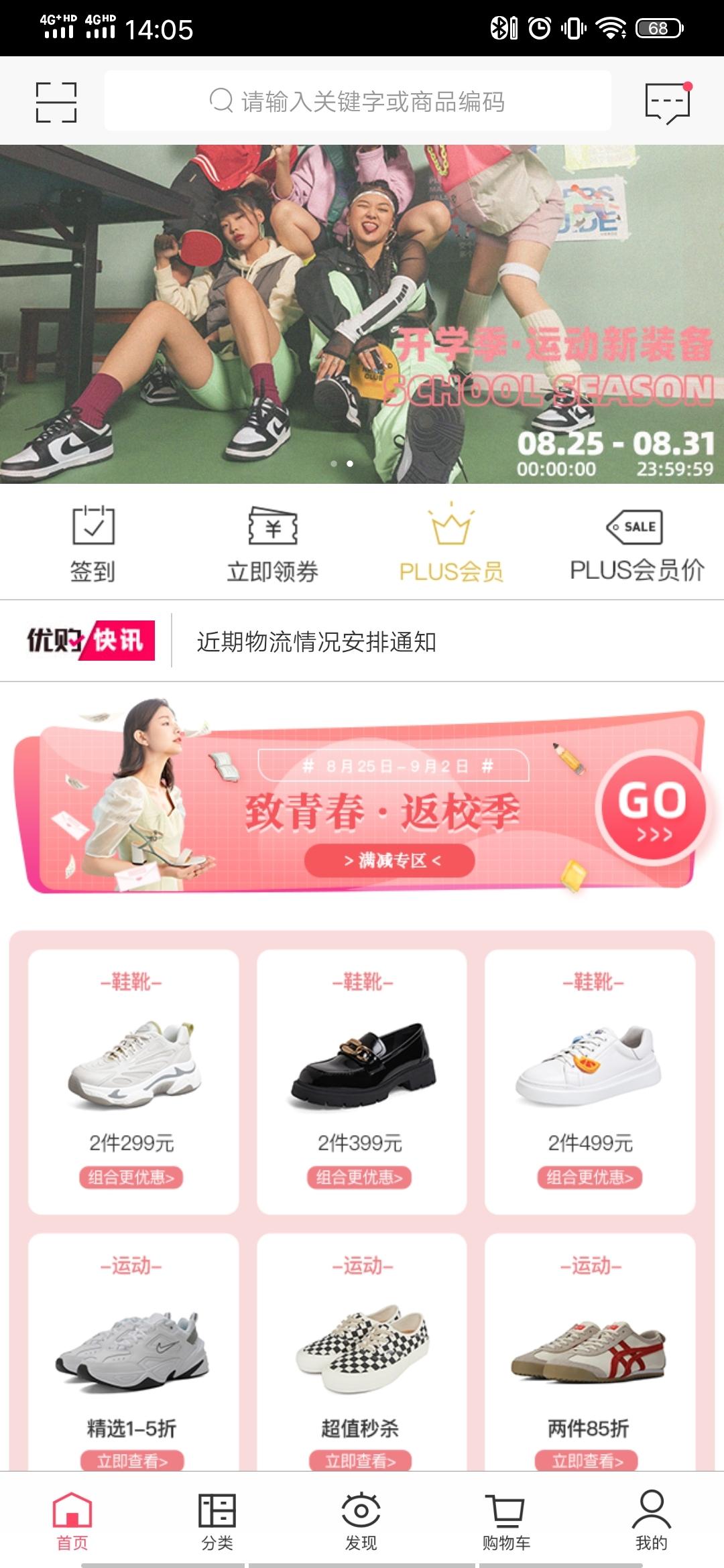
Task: Switch to the 我的 tab
Action: [x=651, y=1521]
